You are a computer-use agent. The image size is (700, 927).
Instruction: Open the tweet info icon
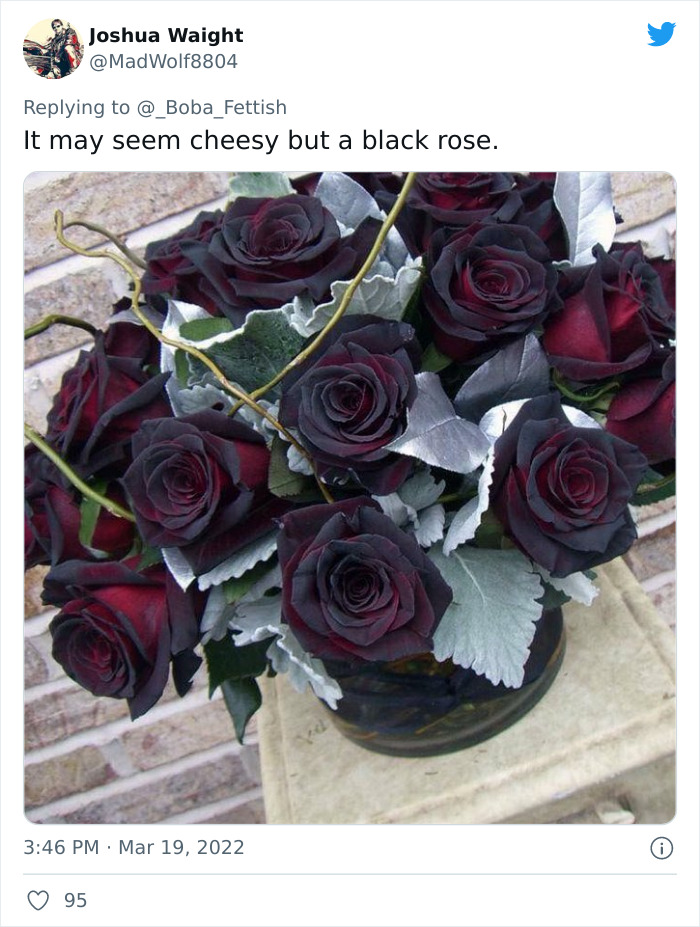tap(662, 848)
